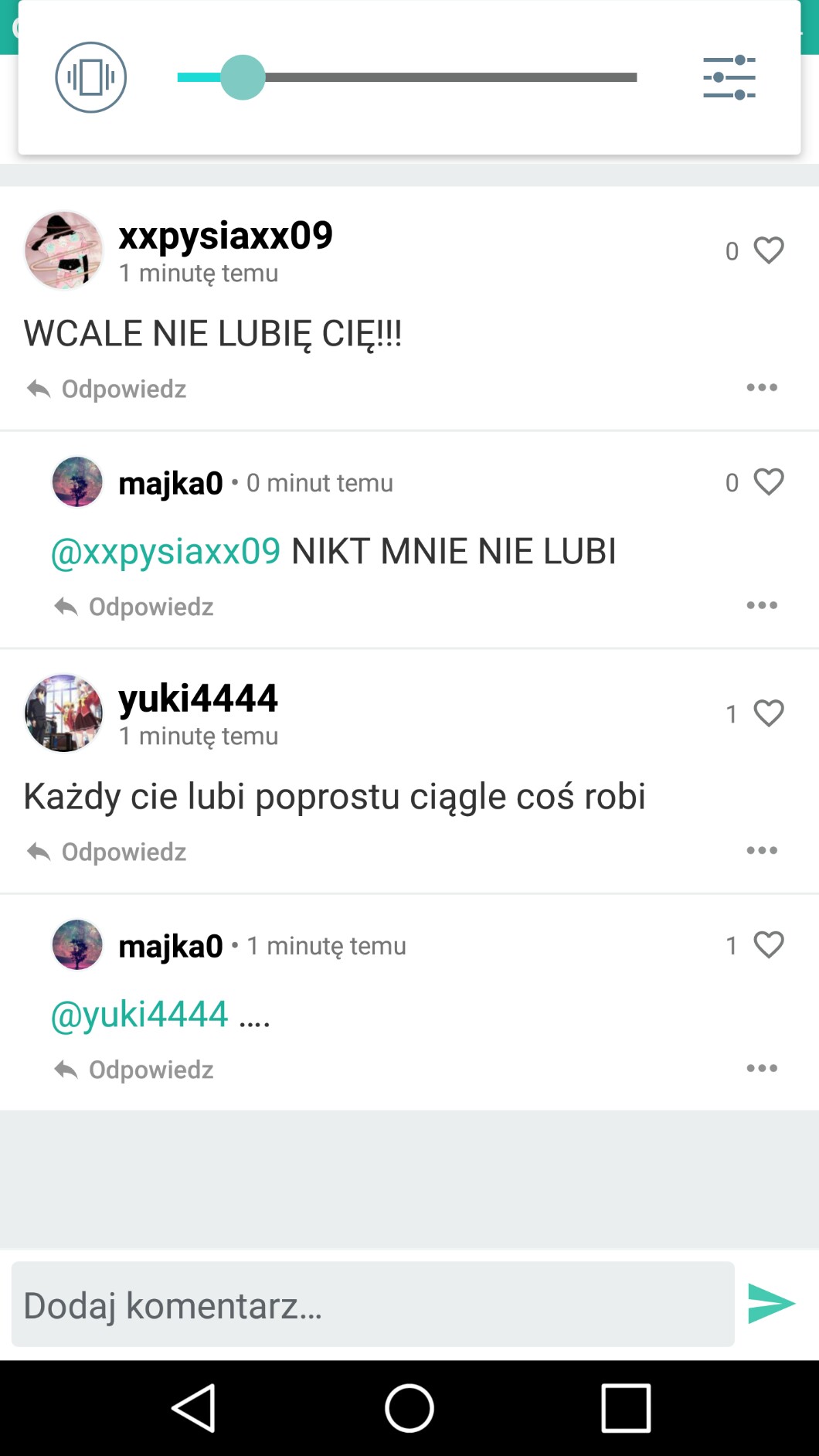Screen dimensions: 819x1456
Task: Send the comment with the arrow icon
Action: [771, 1304]
